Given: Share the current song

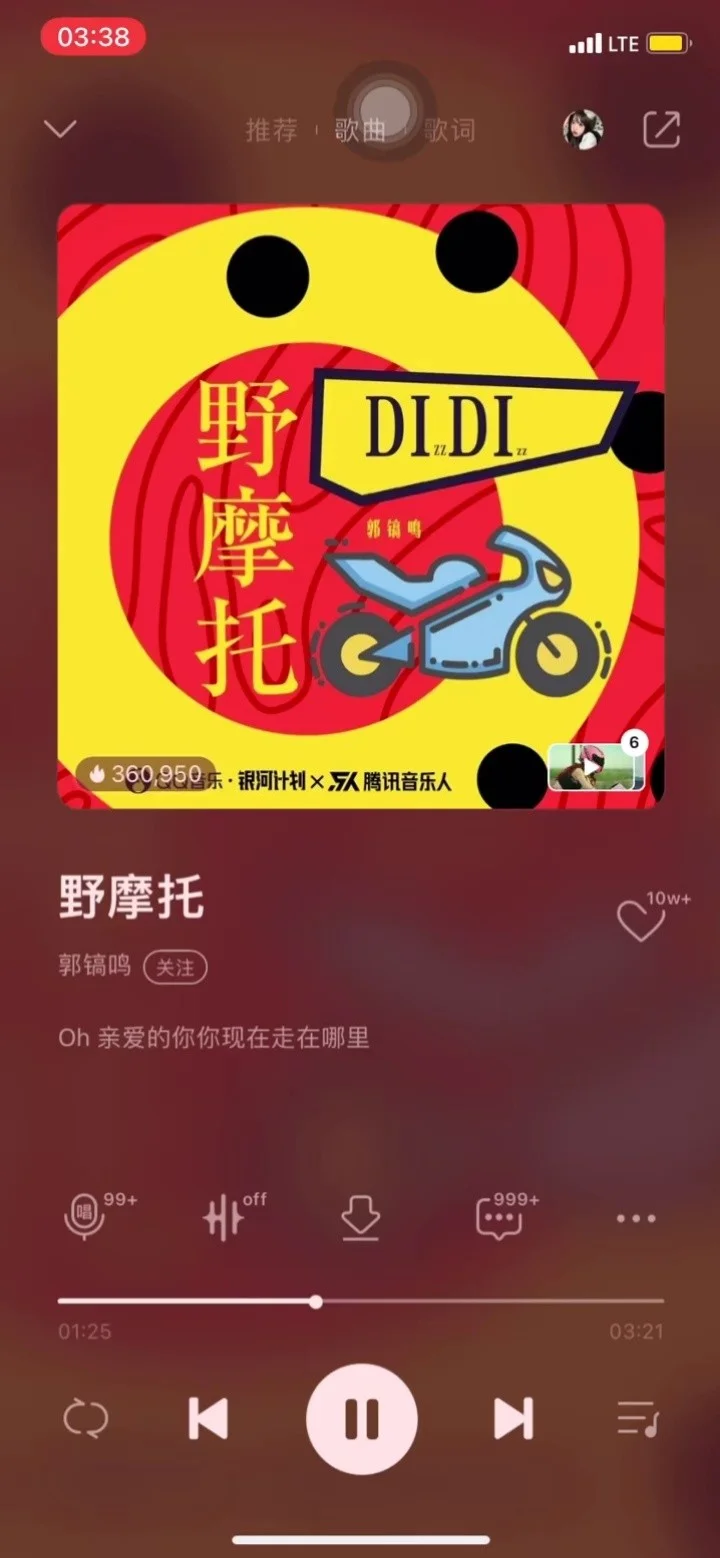Looking at the screenshot, I should 661,130.
